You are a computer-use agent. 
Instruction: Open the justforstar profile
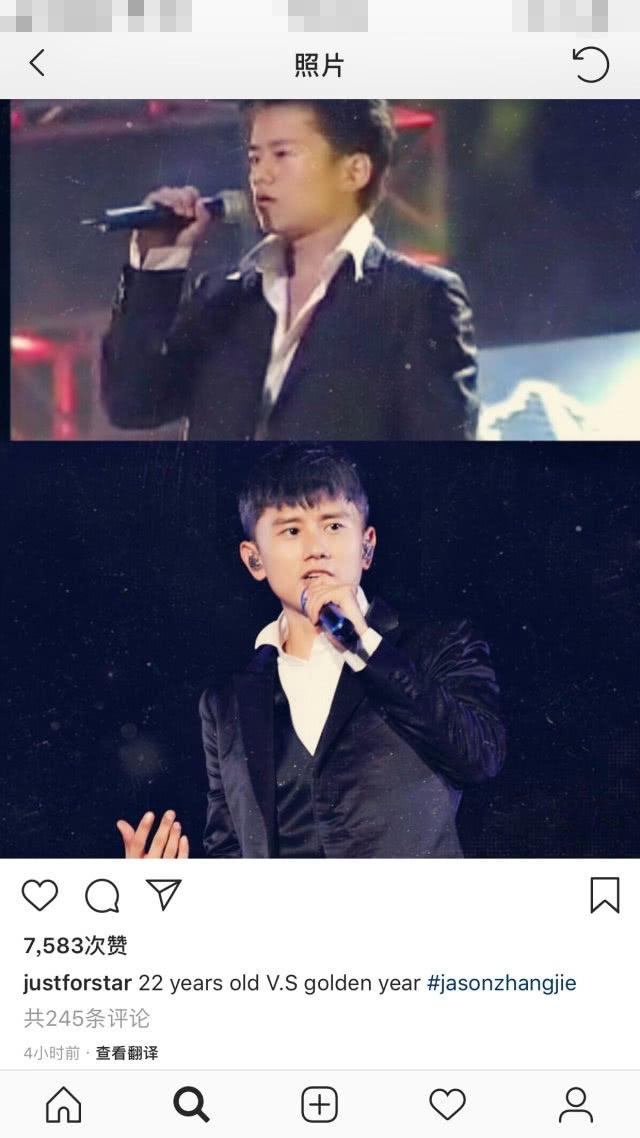77,983
